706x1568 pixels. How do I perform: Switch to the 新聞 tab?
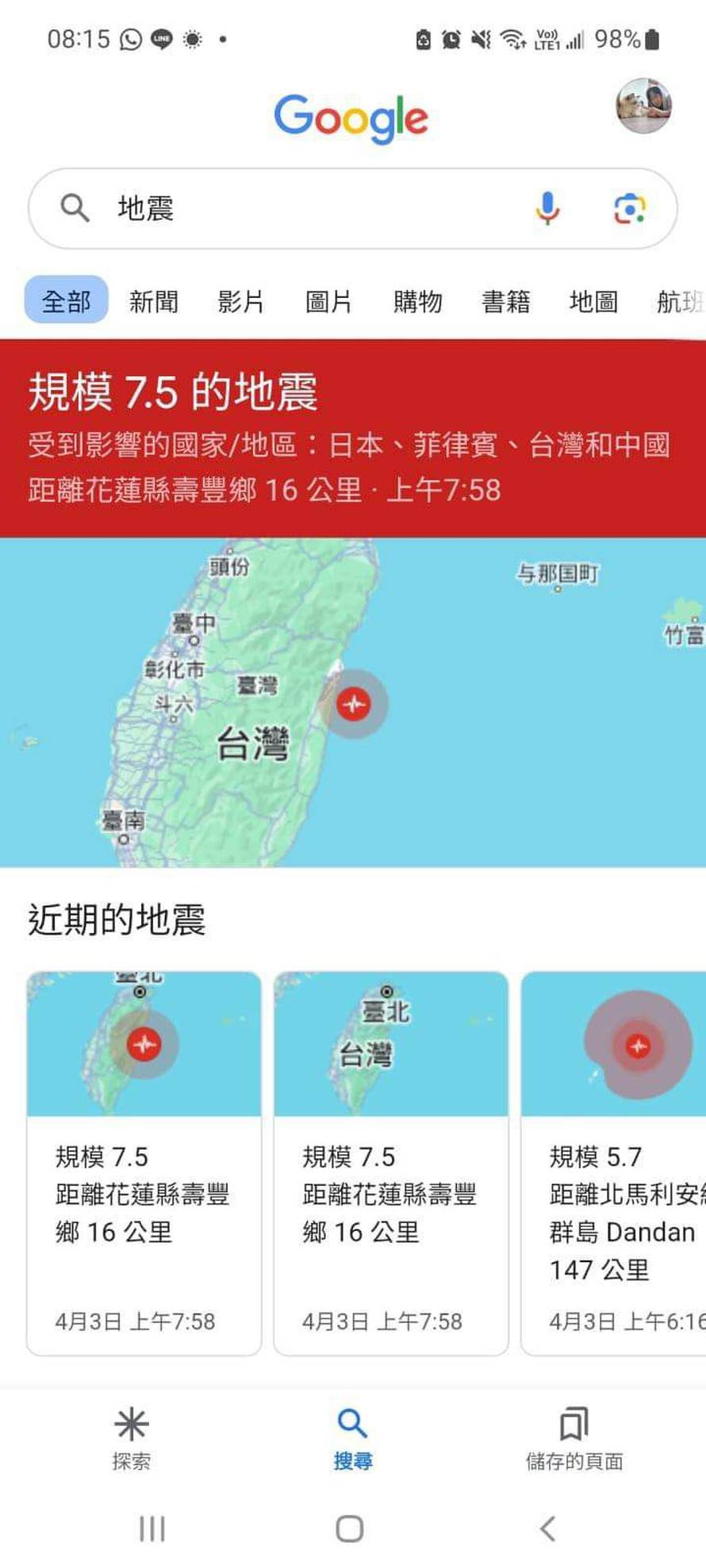coord(154,301)
